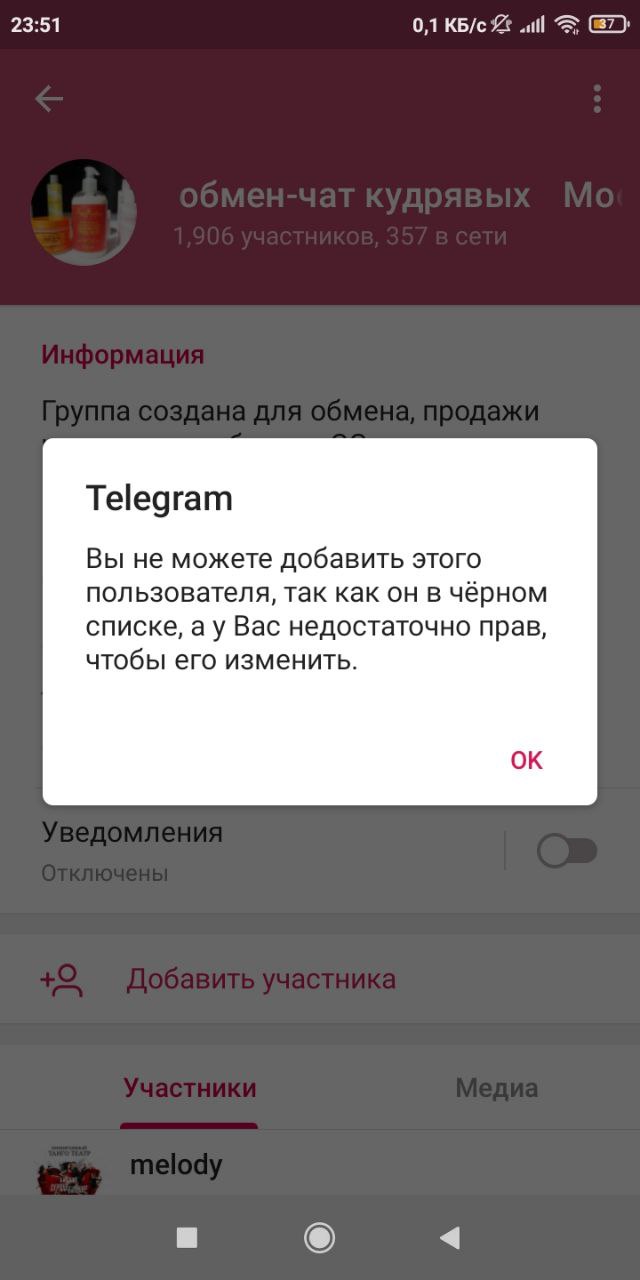Toggle the Уведомления notifications switch

click(x=567, y=851)
